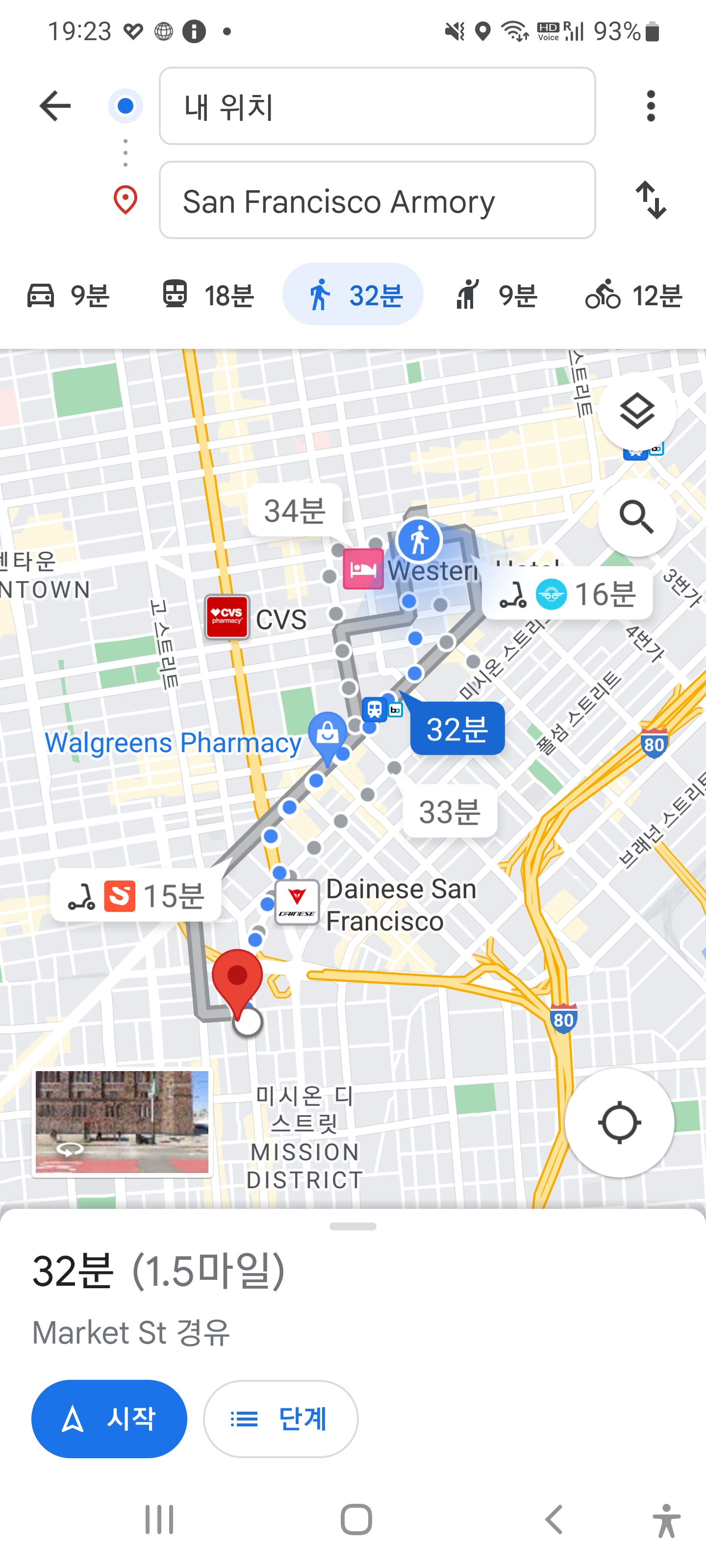This screenshot has width=706, height=1568.
Task: Switch to cycling mode 12분
Action: 633,295
